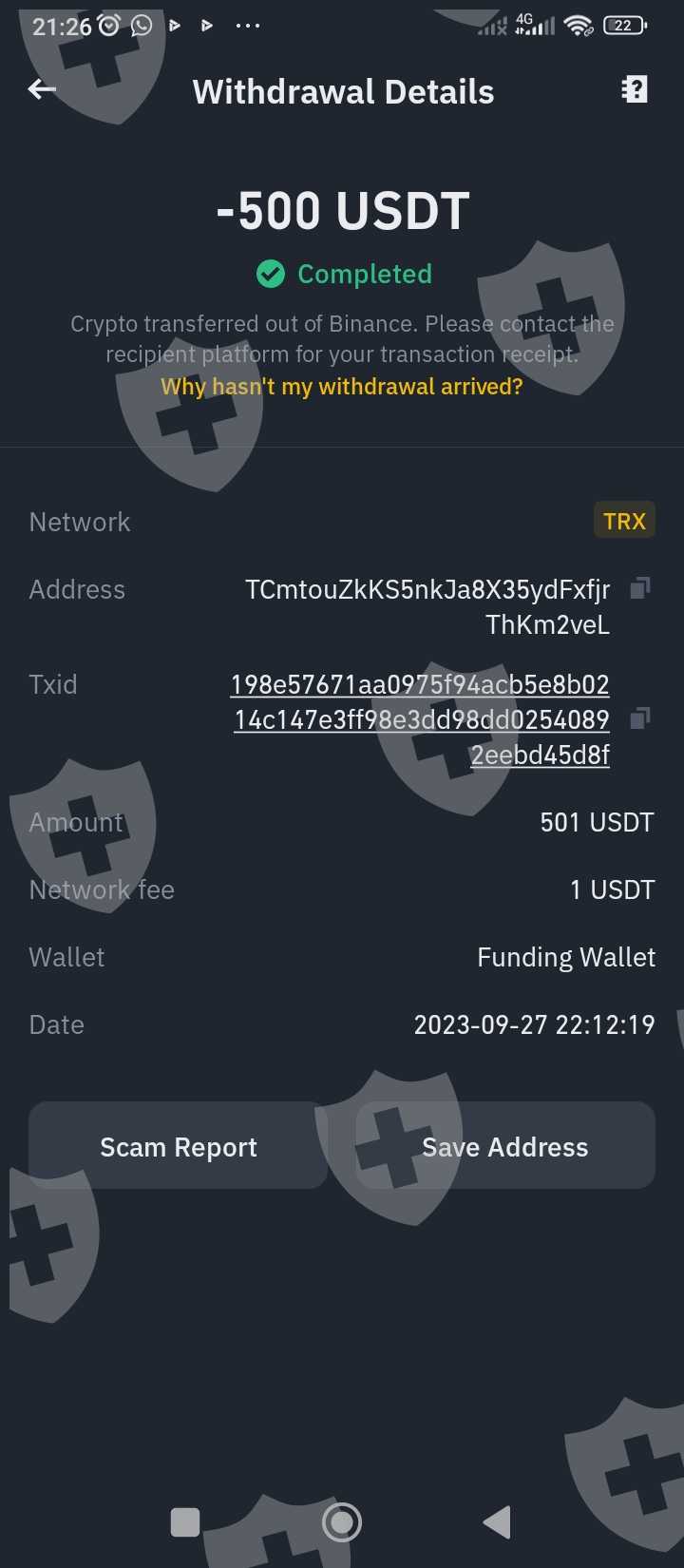
Task: Open the recent apps view
Action: coord(185,1522)
